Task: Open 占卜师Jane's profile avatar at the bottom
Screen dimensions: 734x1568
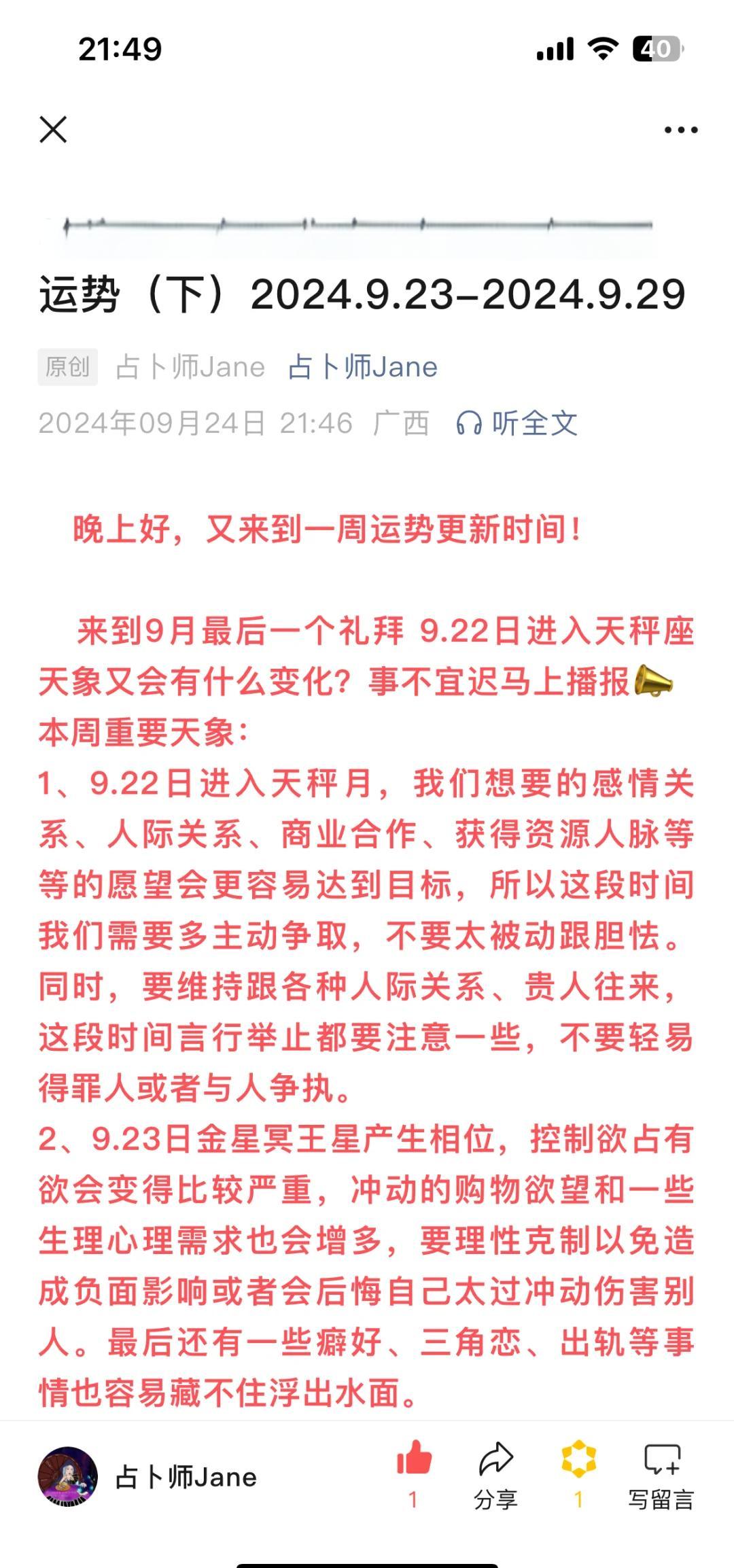Action: pos(67,1476)
